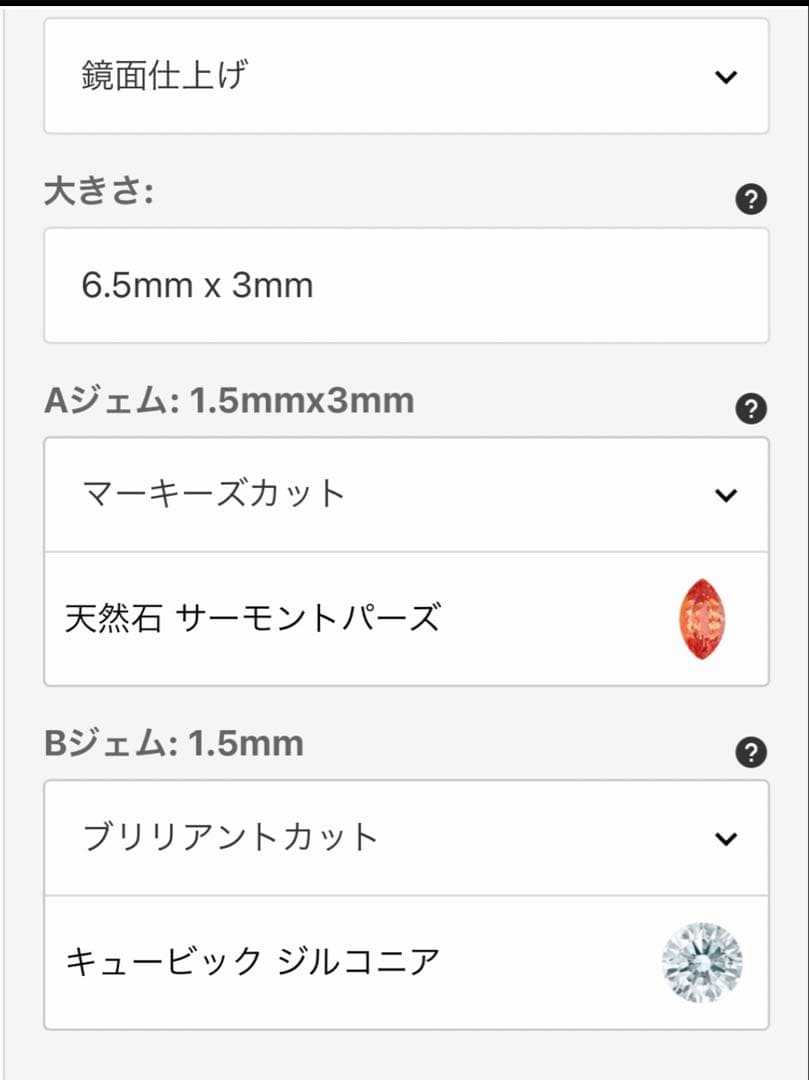Click the Aジェム question mark help icon
The image size is (809, 1080).
(x=750, y=409)
